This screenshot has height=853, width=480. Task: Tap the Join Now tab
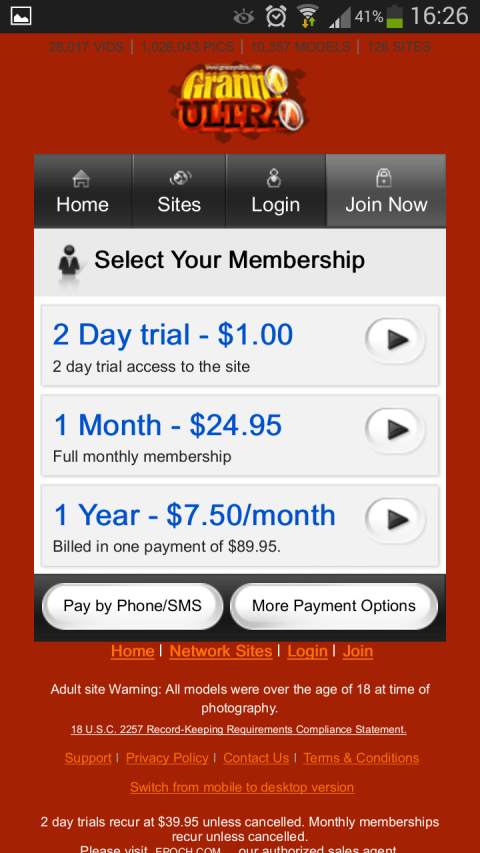(x=386, y=191)
